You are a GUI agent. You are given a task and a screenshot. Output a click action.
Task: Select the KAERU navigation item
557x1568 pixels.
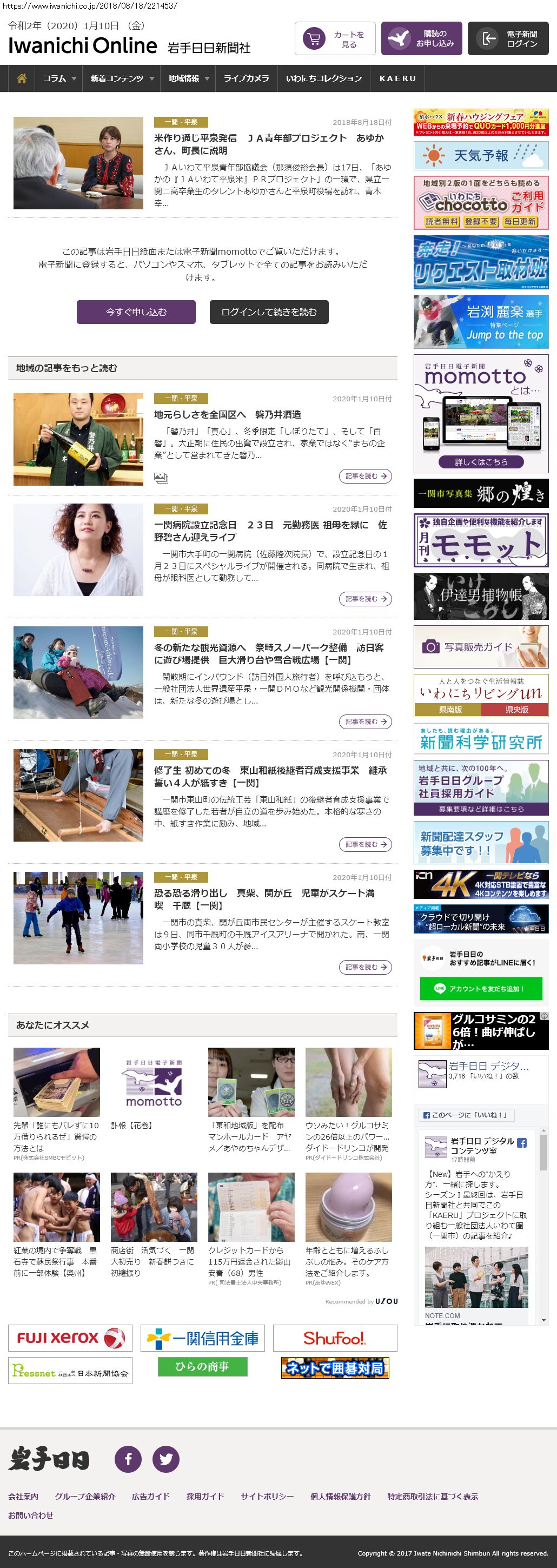(397, 78)
